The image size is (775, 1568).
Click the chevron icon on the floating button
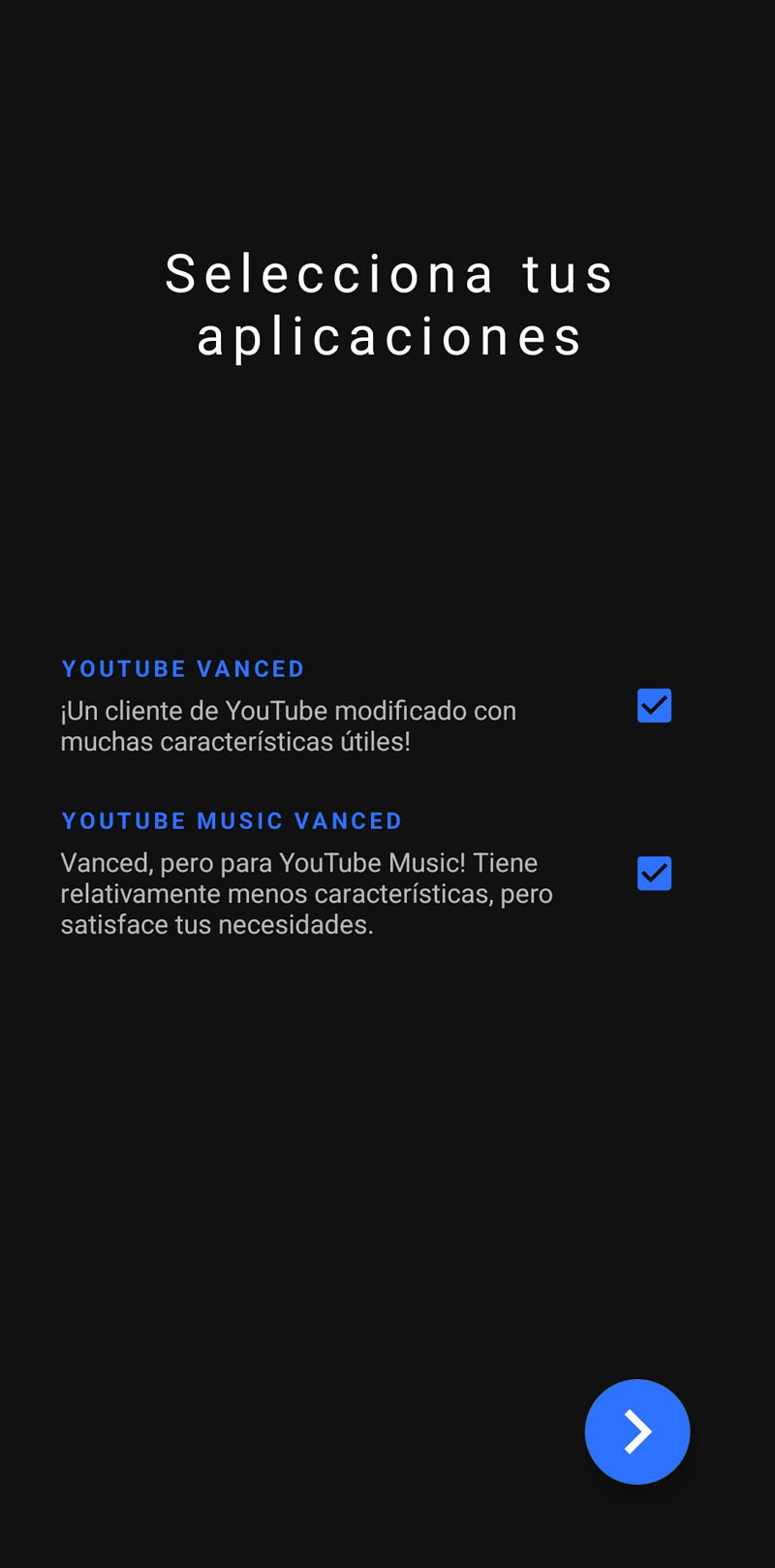[637, 1431]
